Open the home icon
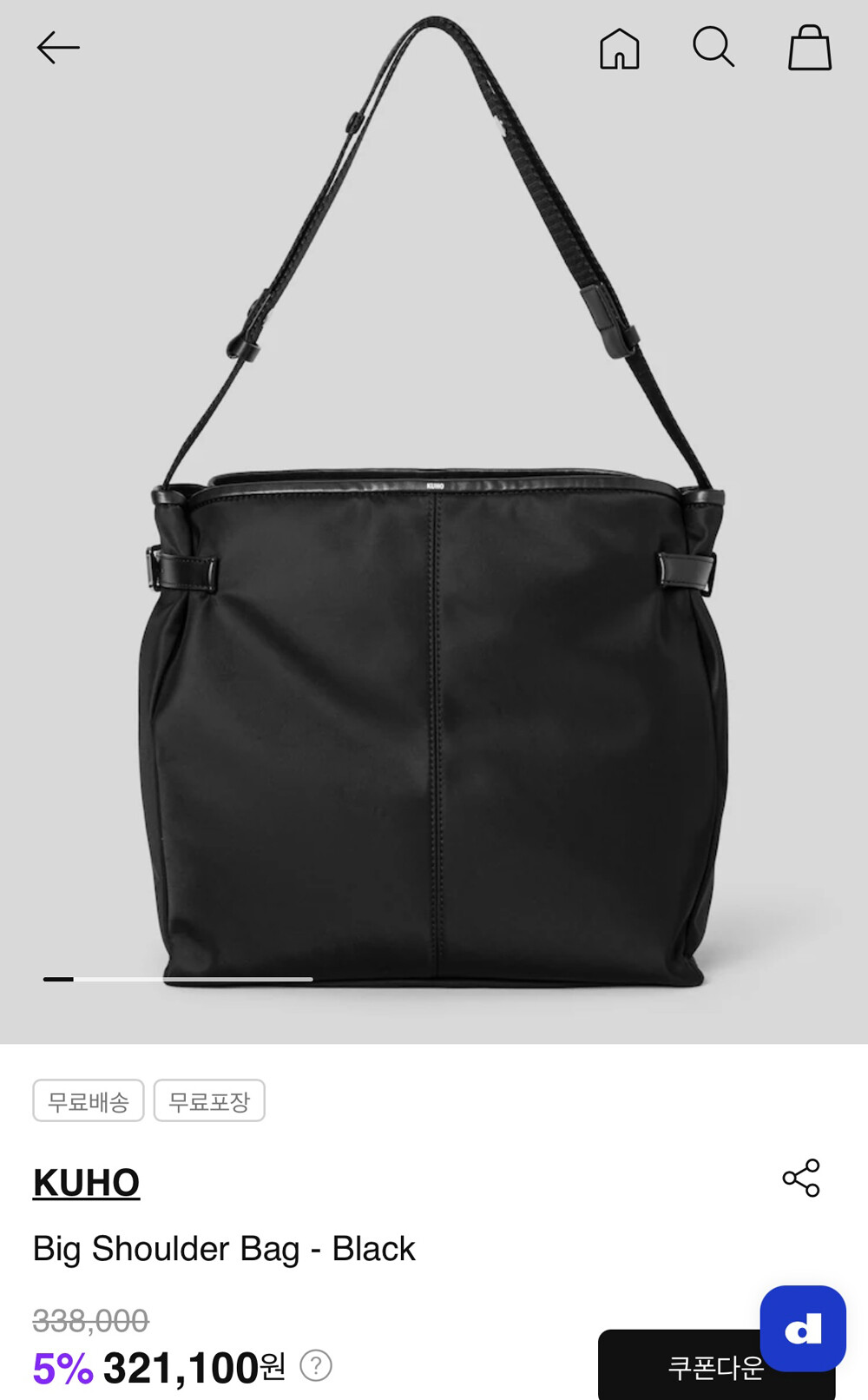This screenshot has width=868, height=1400. tap(620, 48)
